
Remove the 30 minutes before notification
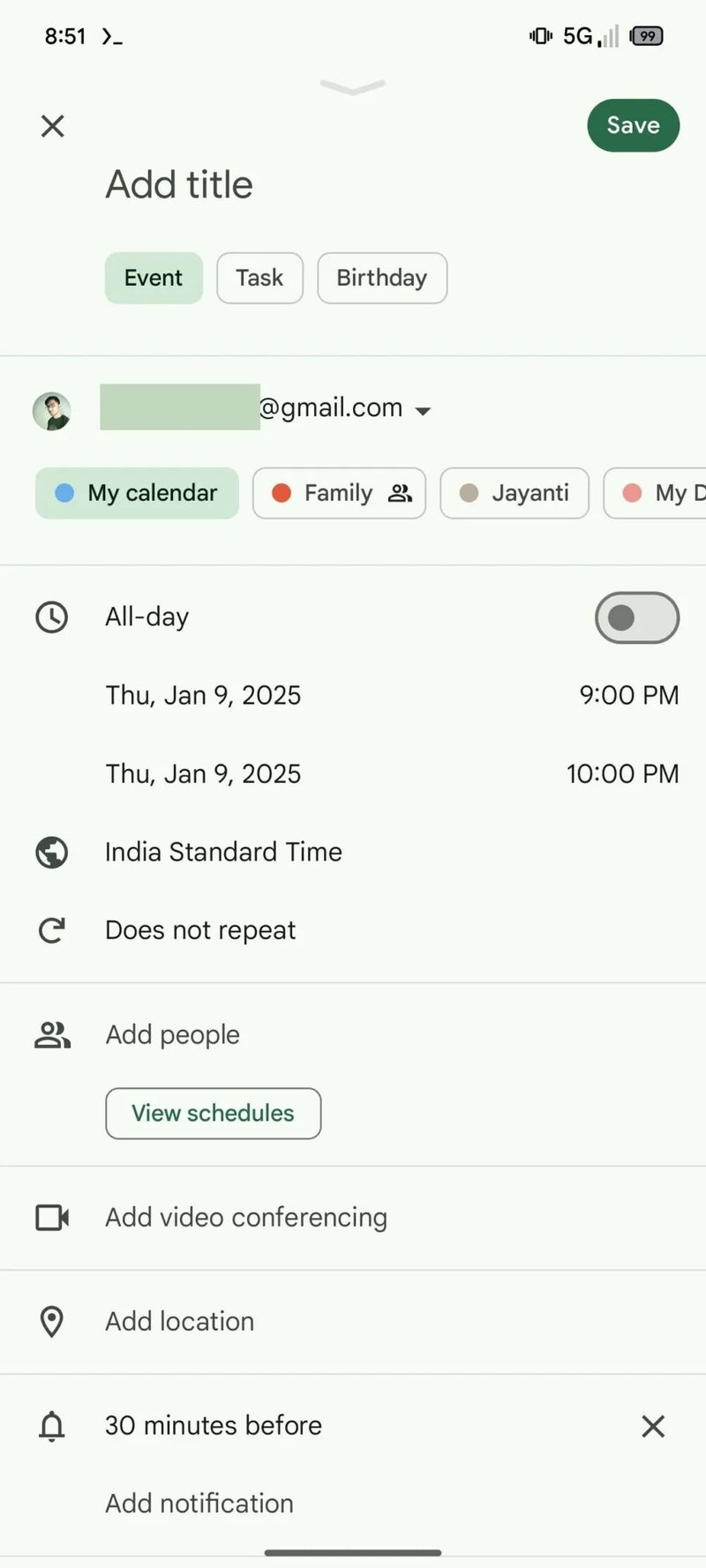pyautogui.click(x=652, y=1426)
